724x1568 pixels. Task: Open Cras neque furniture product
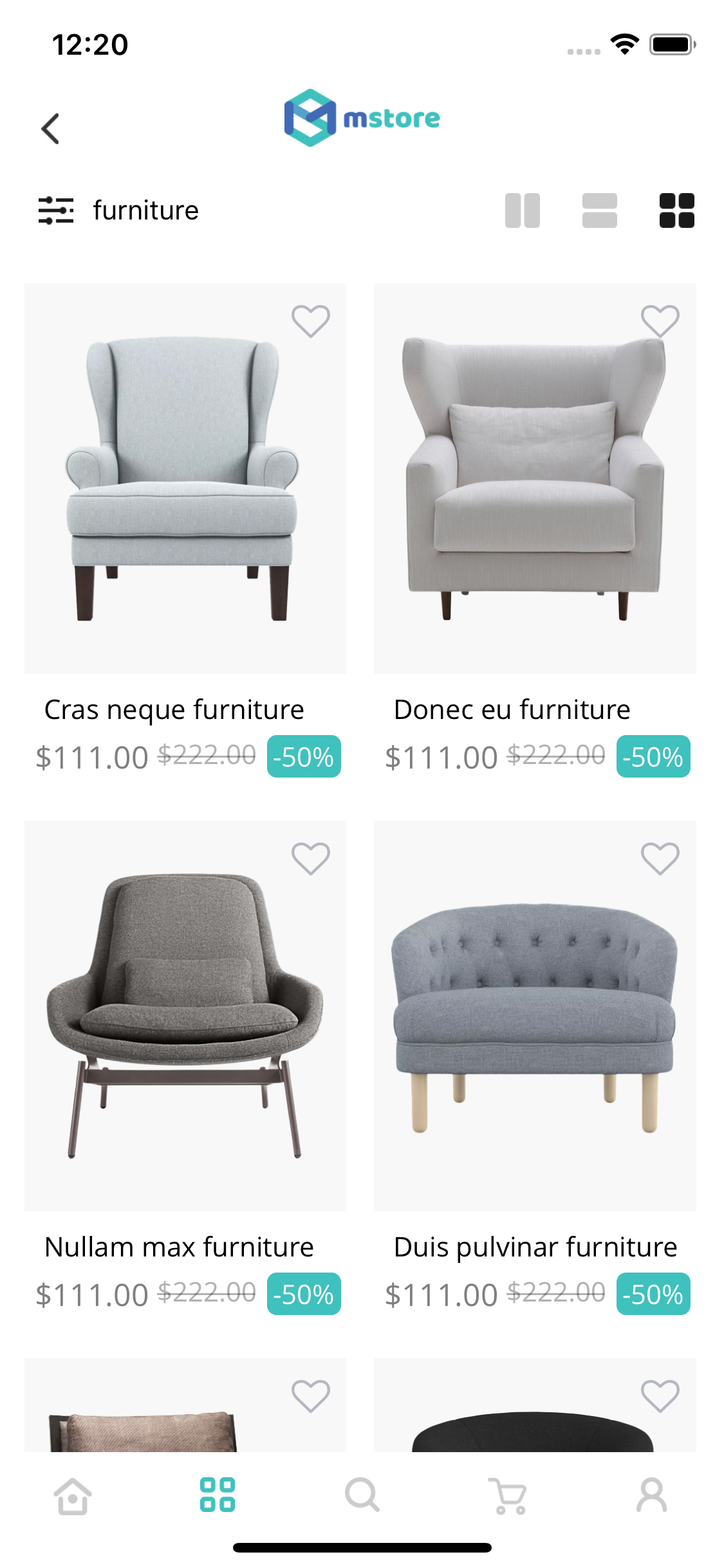pos(185,479)
